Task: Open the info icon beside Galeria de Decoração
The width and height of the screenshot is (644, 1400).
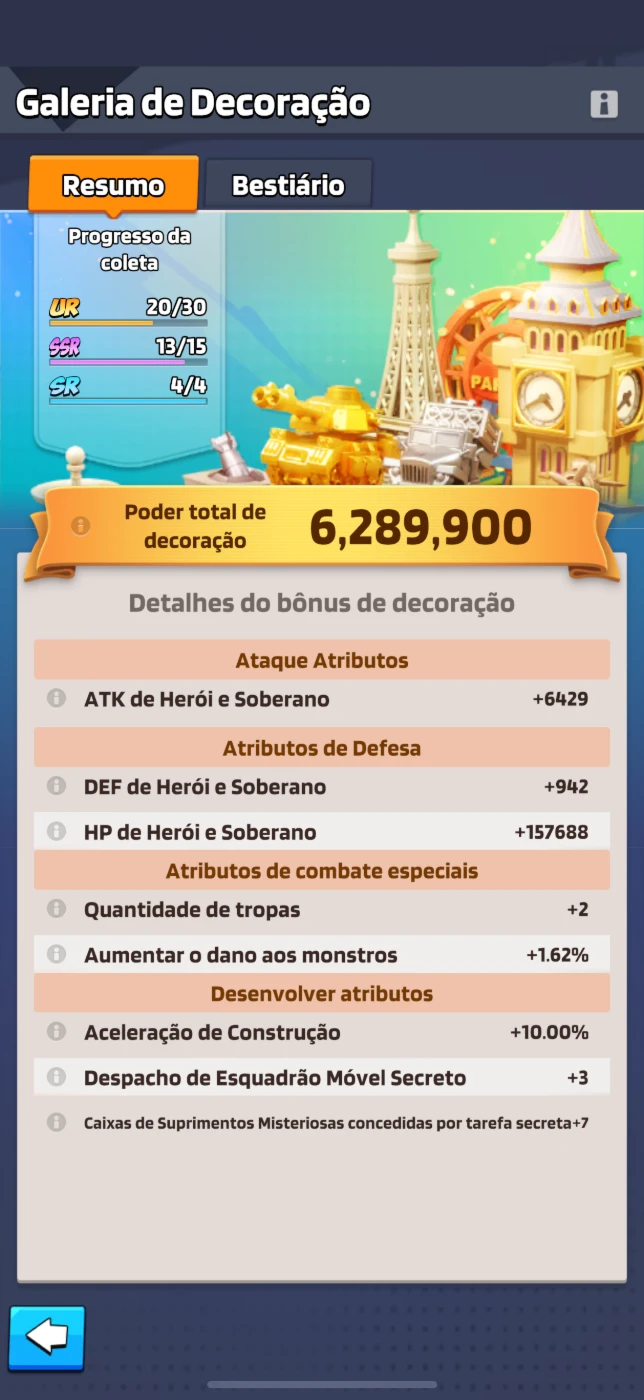Action: tap(604, 104)
